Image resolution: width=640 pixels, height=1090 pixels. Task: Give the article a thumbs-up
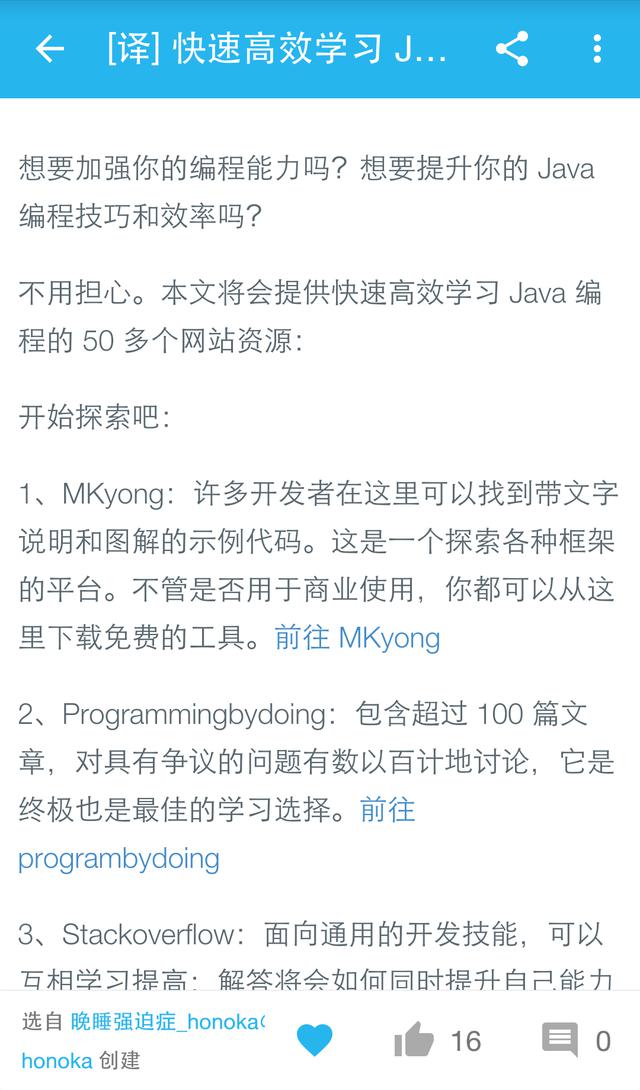coord(414,1041)
